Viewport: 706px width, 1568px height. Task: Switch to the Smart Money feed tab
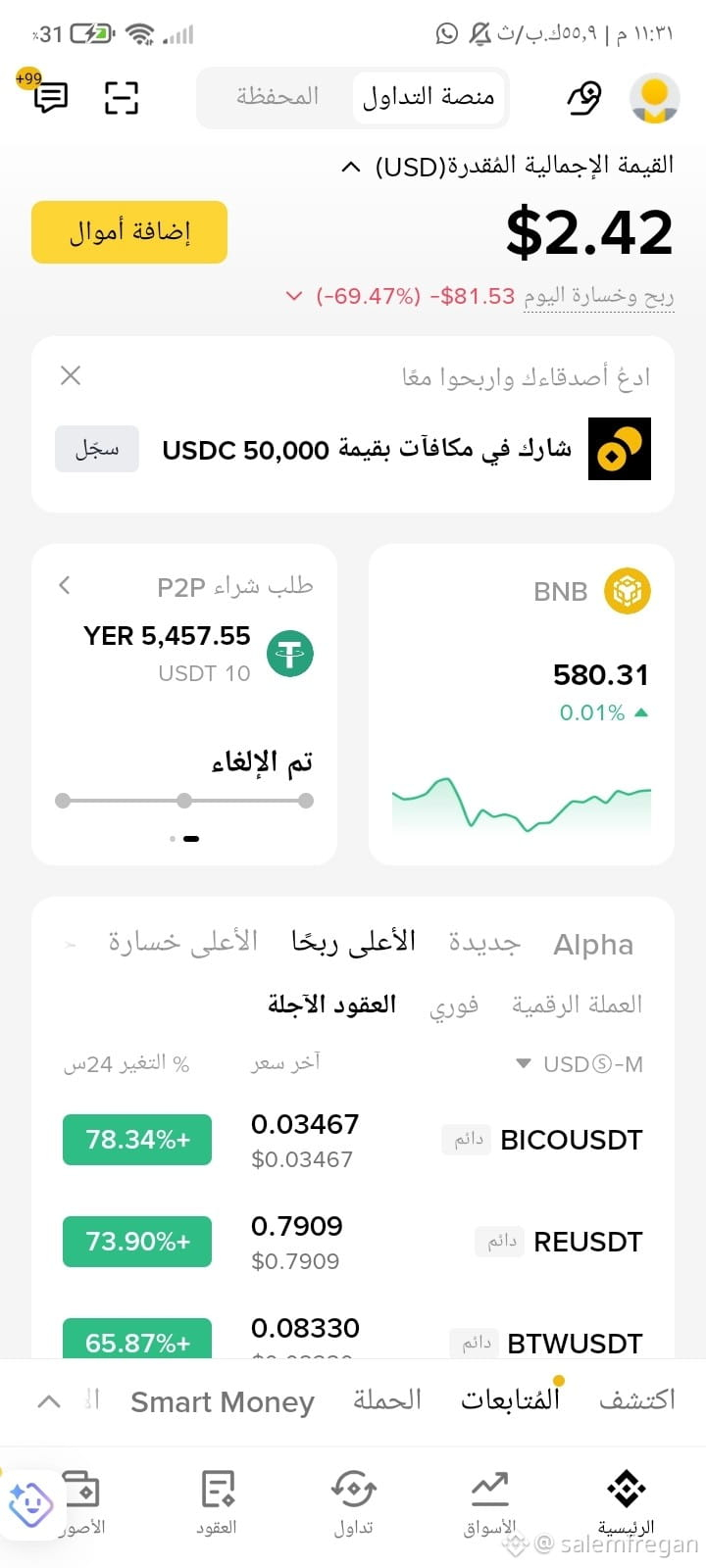[223, 1402]
